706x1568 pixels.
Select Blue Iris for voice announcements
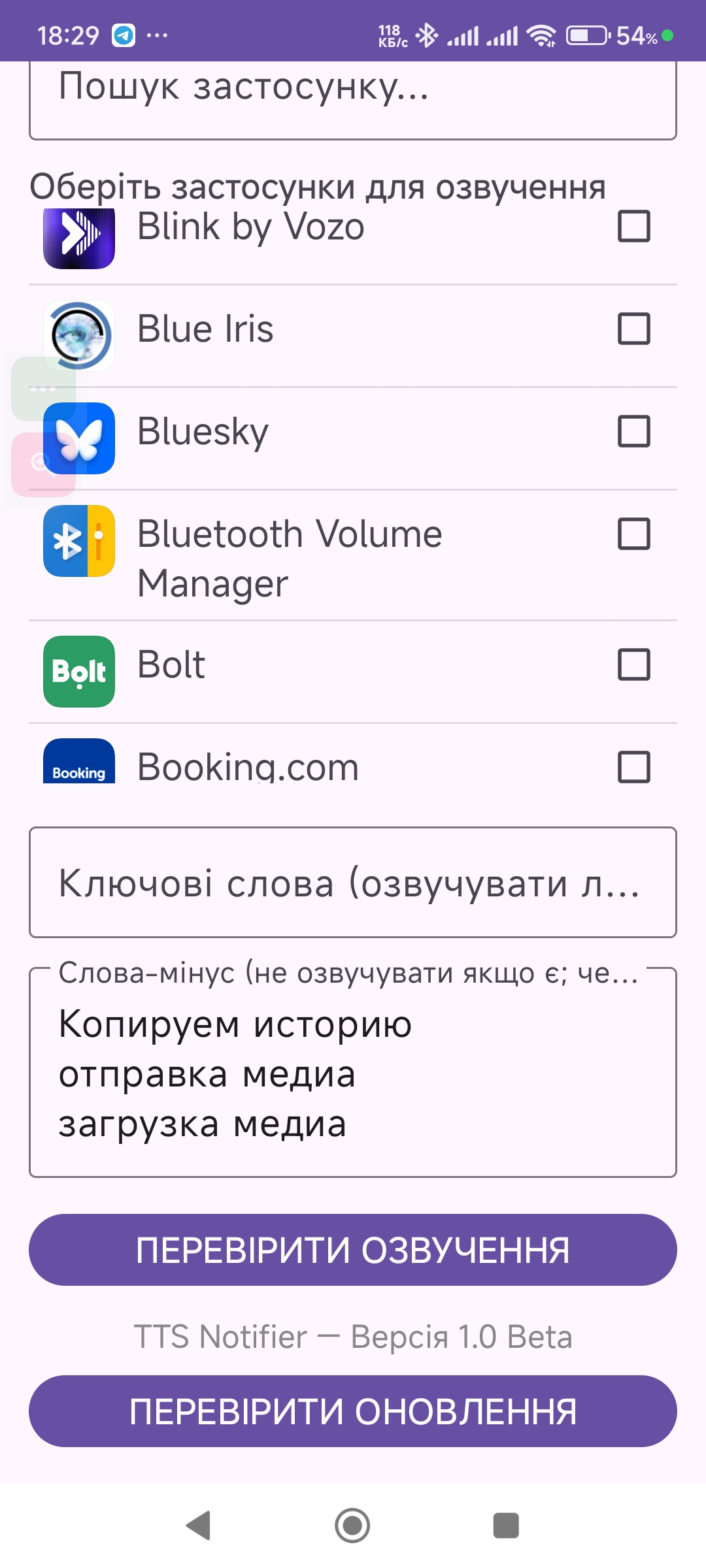point(633,329)
